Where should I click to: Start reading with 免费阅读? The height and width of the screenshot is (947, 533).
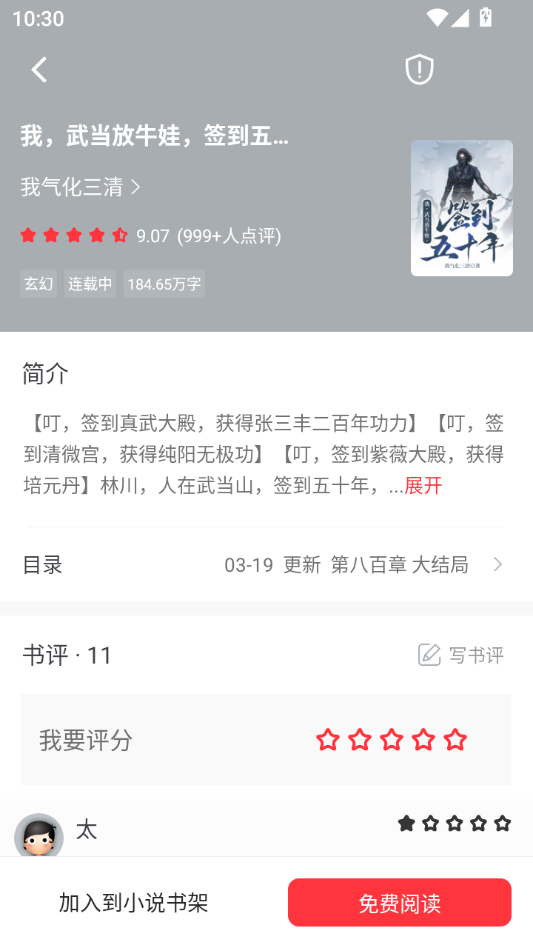tap(400, 902)
